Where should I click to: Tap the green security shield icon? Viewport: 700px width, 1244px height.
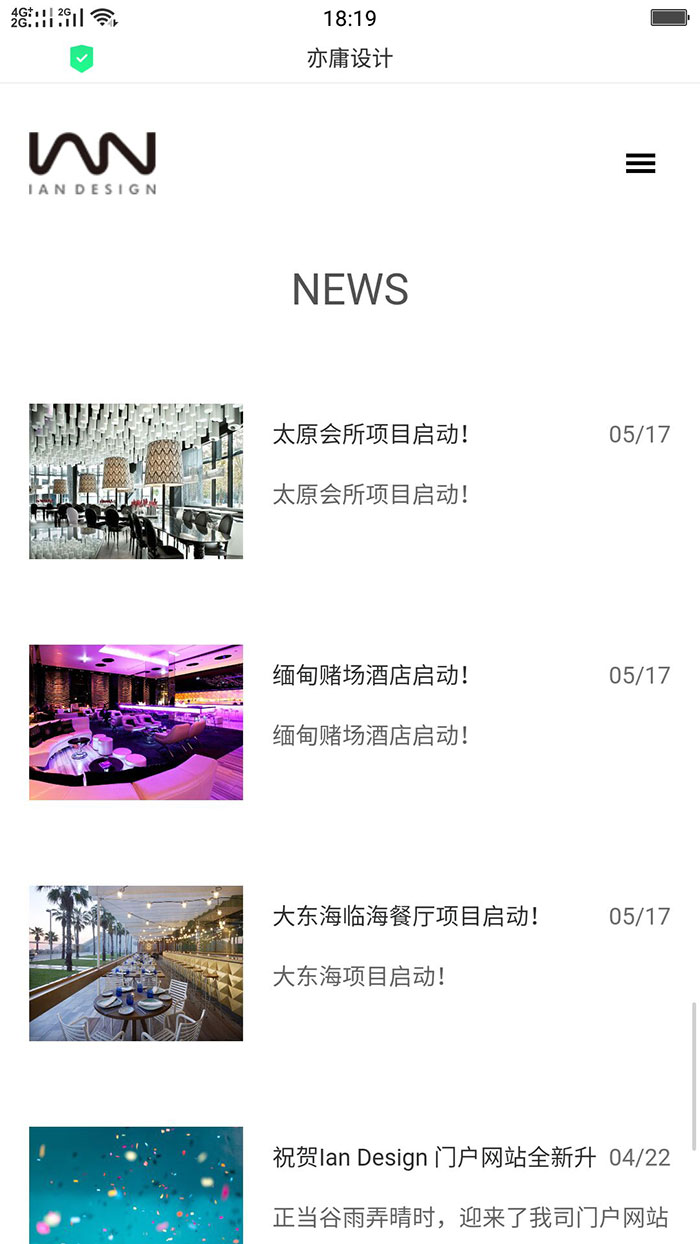(x=82, y=59)
